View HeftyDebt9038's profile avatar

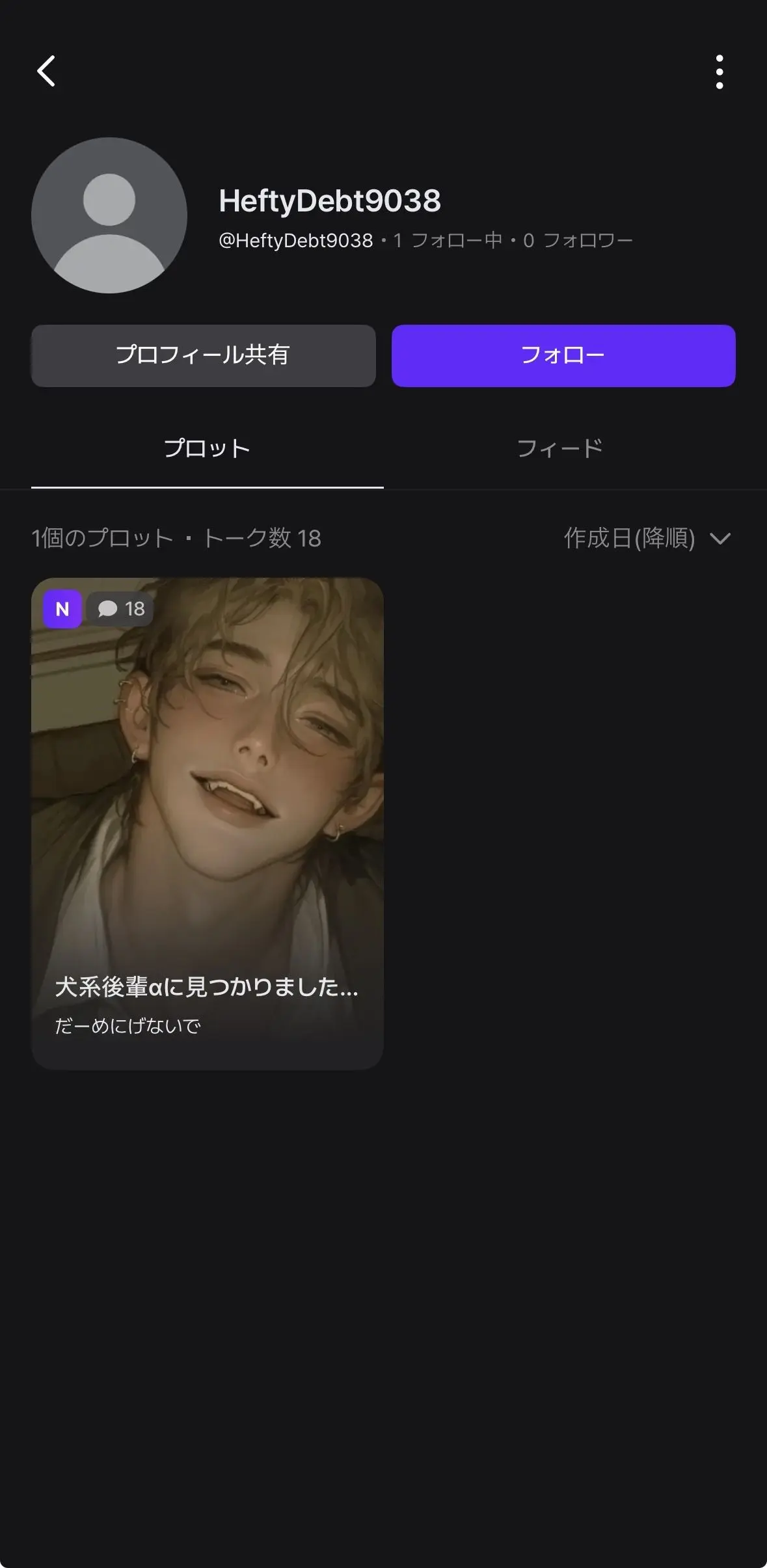pos(109,215)
